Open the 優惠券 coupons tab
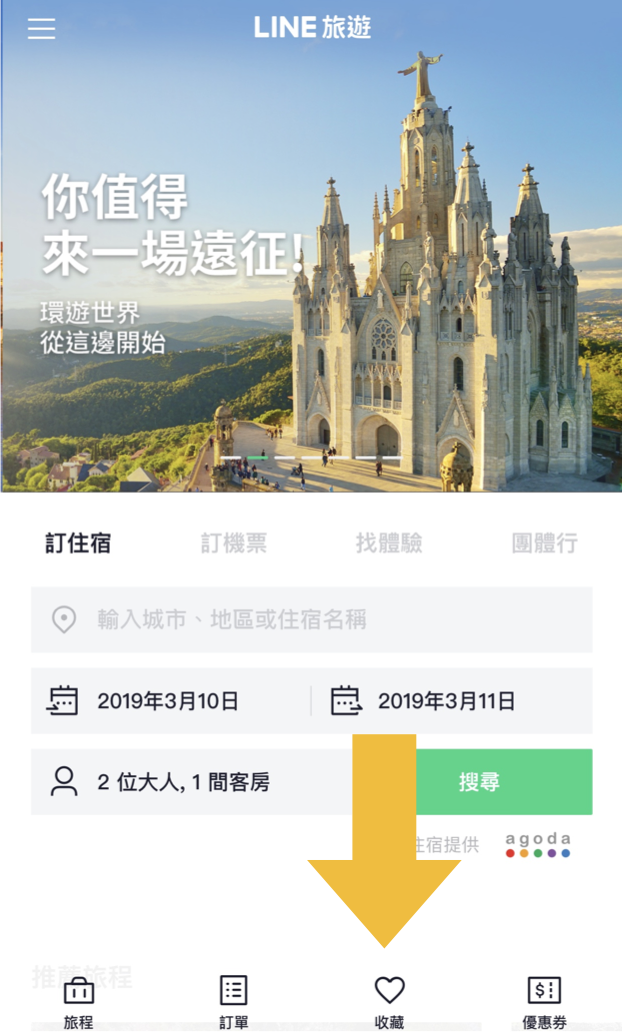Screen dimensions: 622x1032 point(544,1002)
